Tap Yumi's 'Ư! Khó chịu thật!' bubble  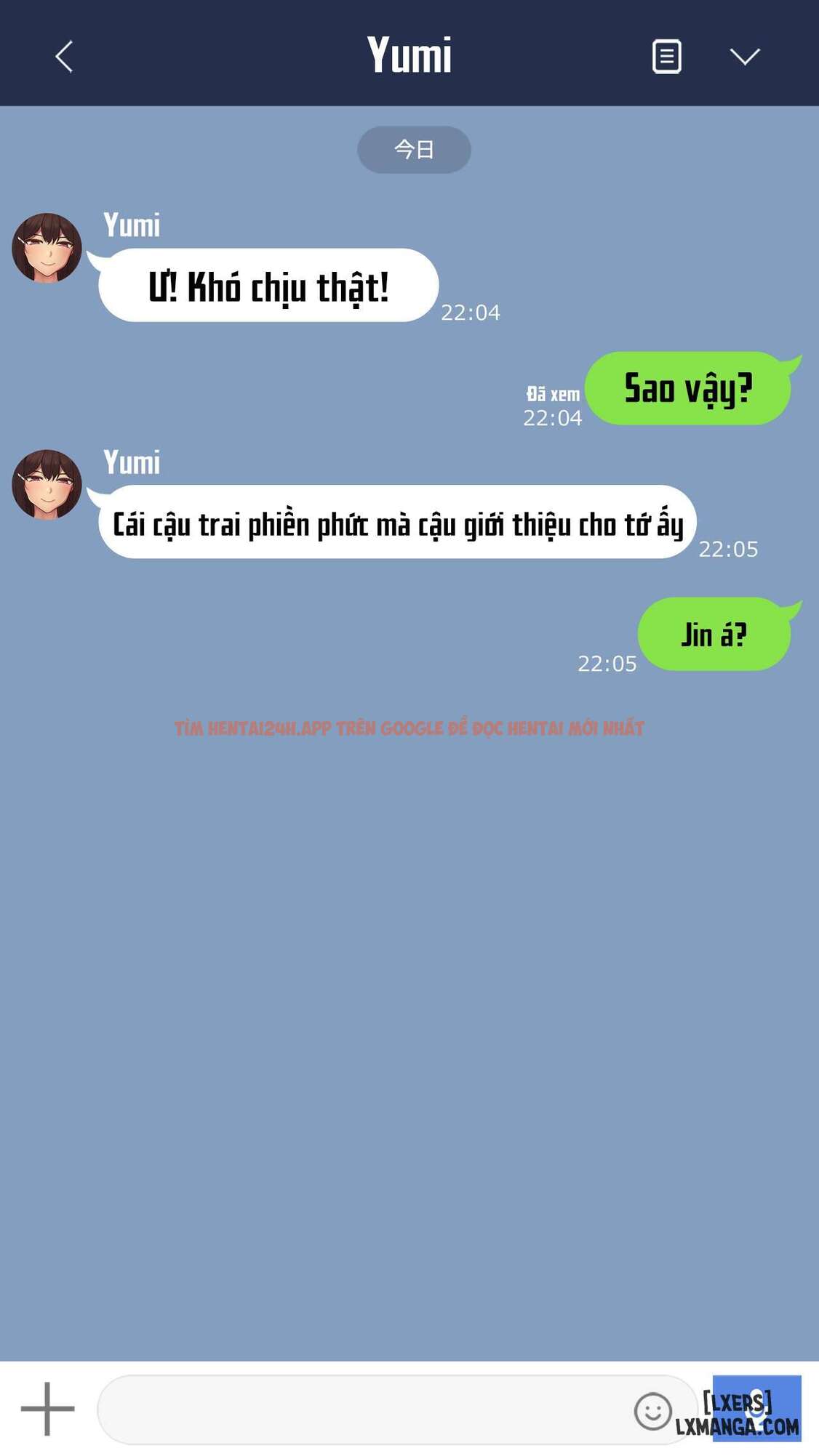pos(268,286)
